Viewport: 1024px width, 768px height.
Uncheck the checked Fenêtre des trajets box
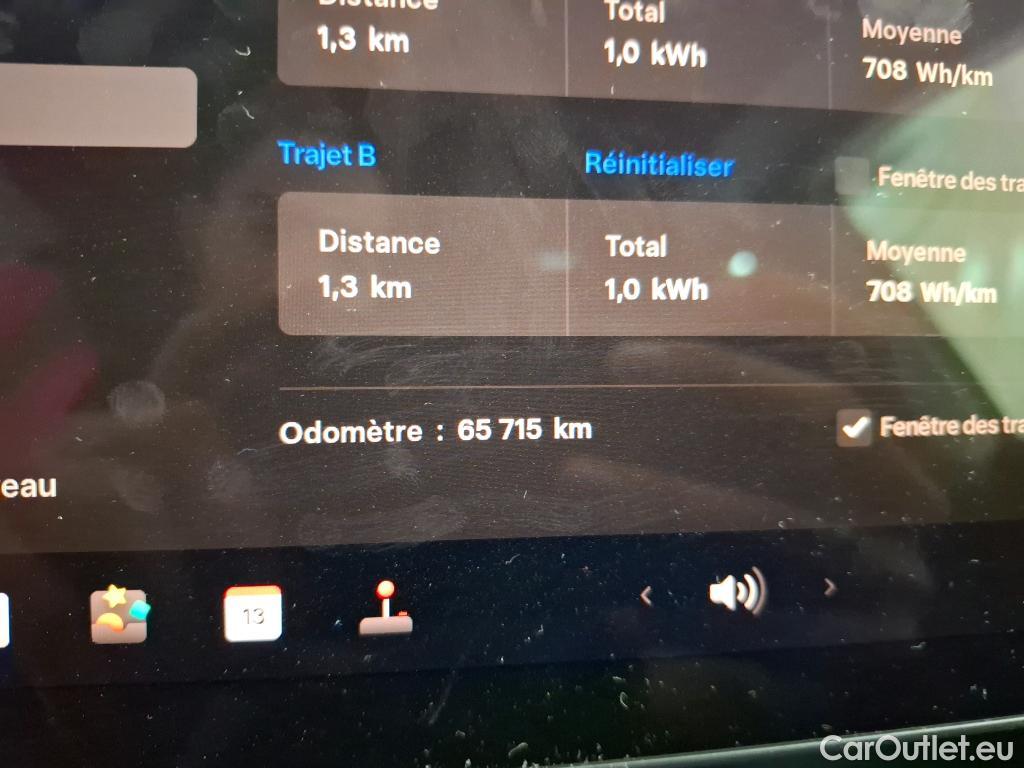(x=854, y=429)
